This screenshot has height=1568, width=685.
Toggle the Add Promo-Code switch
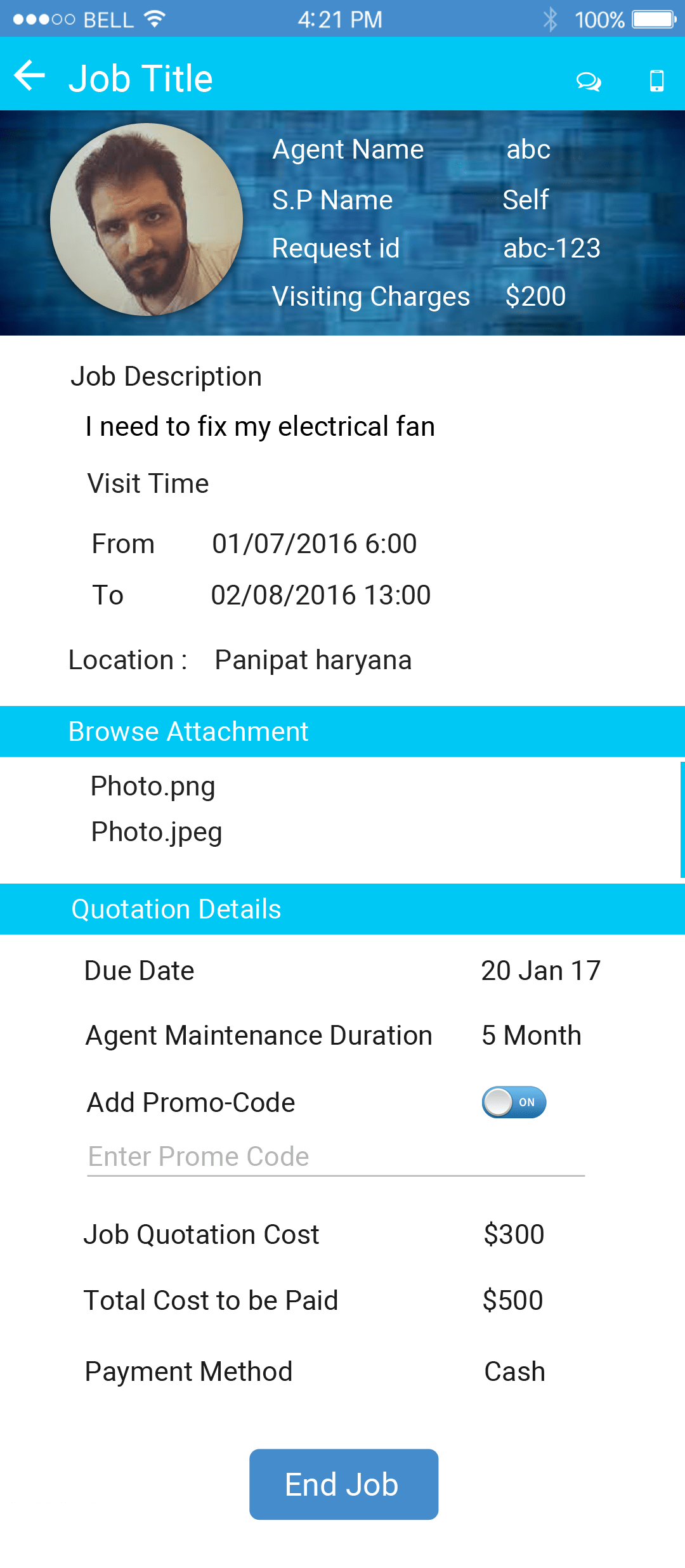pos(514,1102)
